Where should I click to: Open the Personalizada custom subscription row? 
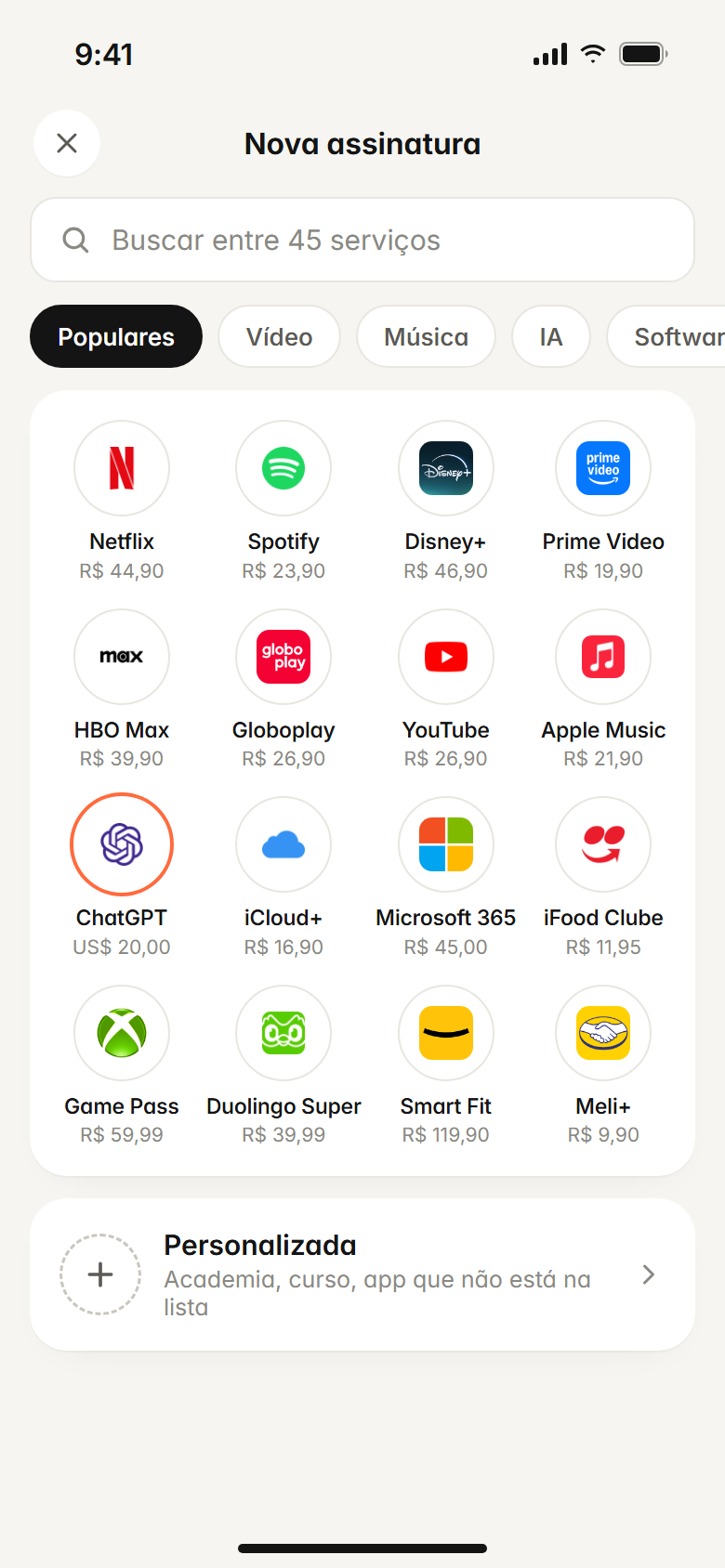362,1274
